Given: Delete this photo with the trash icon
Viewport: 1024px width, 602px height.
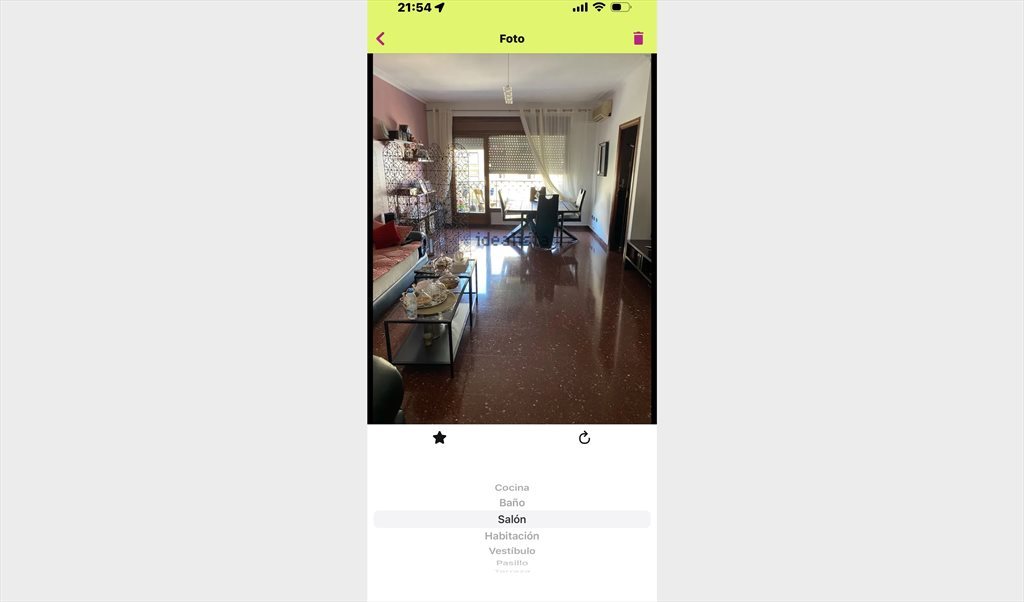Looking at the screenshot, I should tap(638, 39).
